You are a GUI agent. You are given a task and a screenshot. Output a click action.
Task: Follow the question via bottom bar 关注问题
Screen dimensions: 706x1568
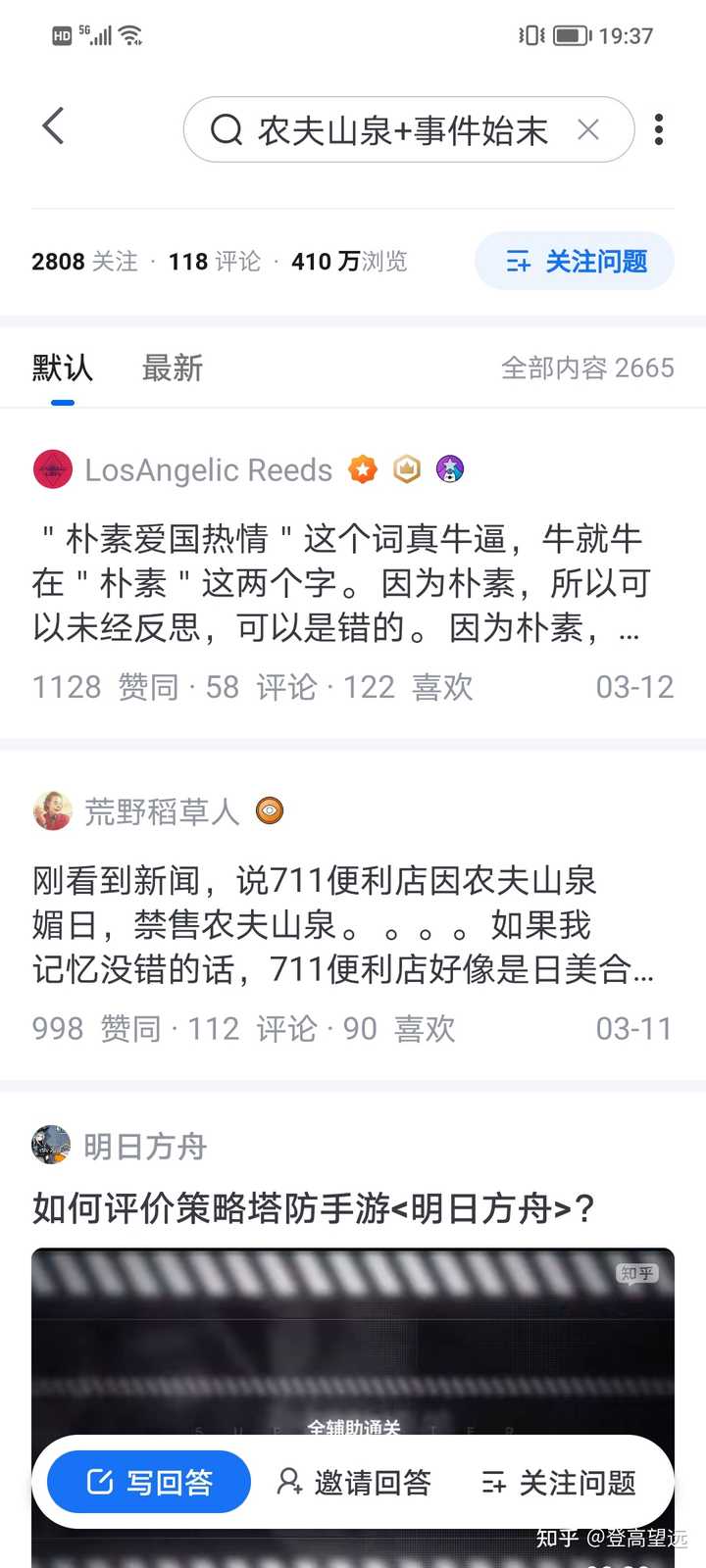coord(561,1482)
